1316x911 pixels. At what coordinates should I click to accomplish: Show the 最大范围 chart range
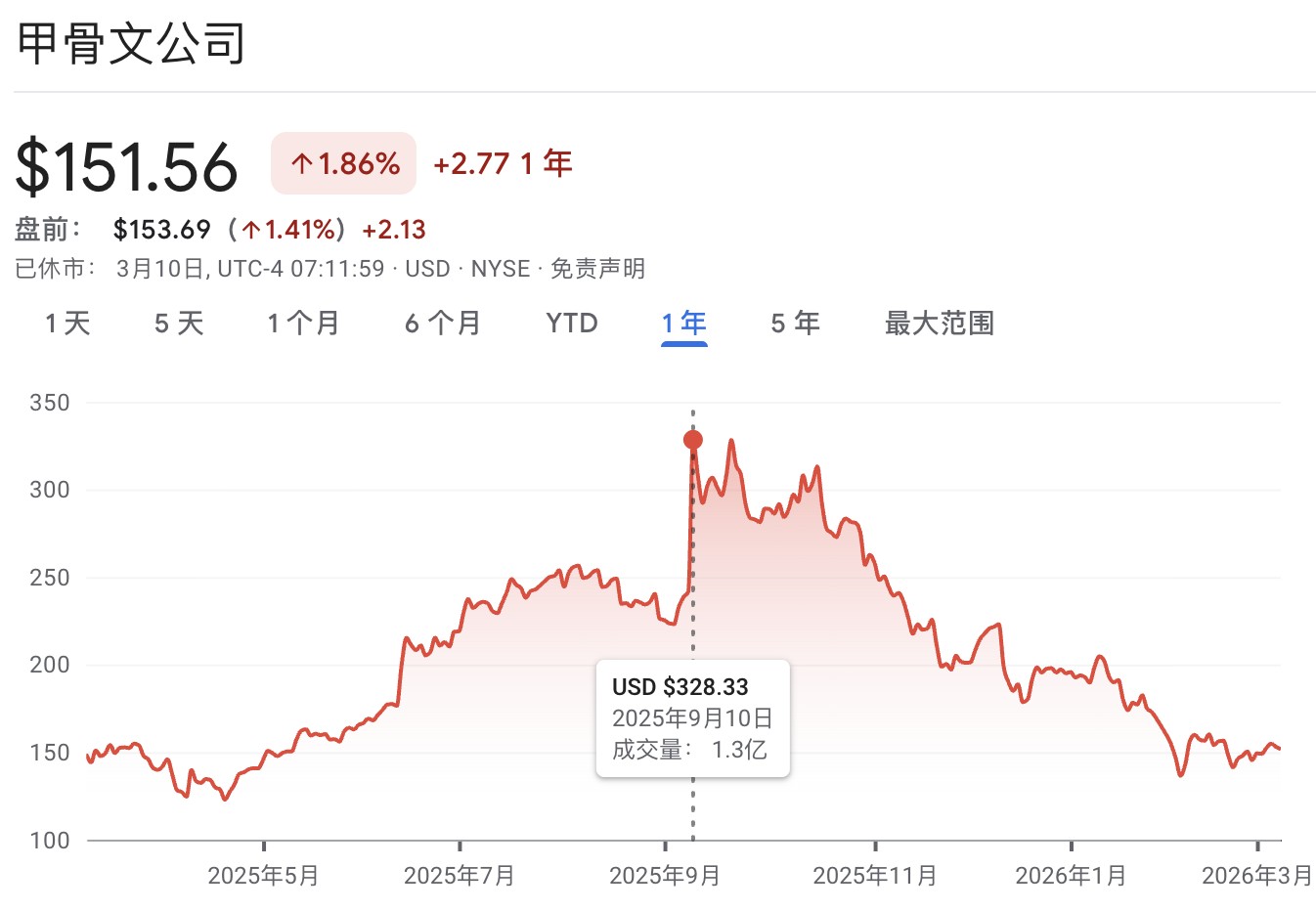click(x=939, y=324)
